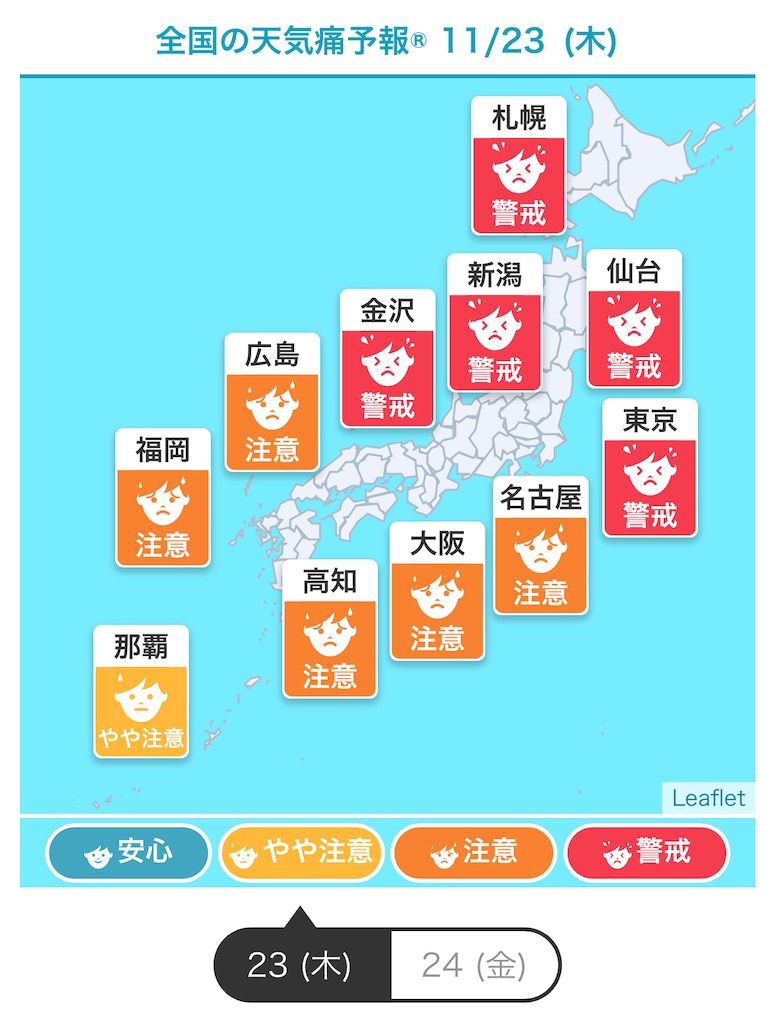Select the 23 (木) date tab
This screenshot has height=1024, width=776.
(x=300, y=965)
